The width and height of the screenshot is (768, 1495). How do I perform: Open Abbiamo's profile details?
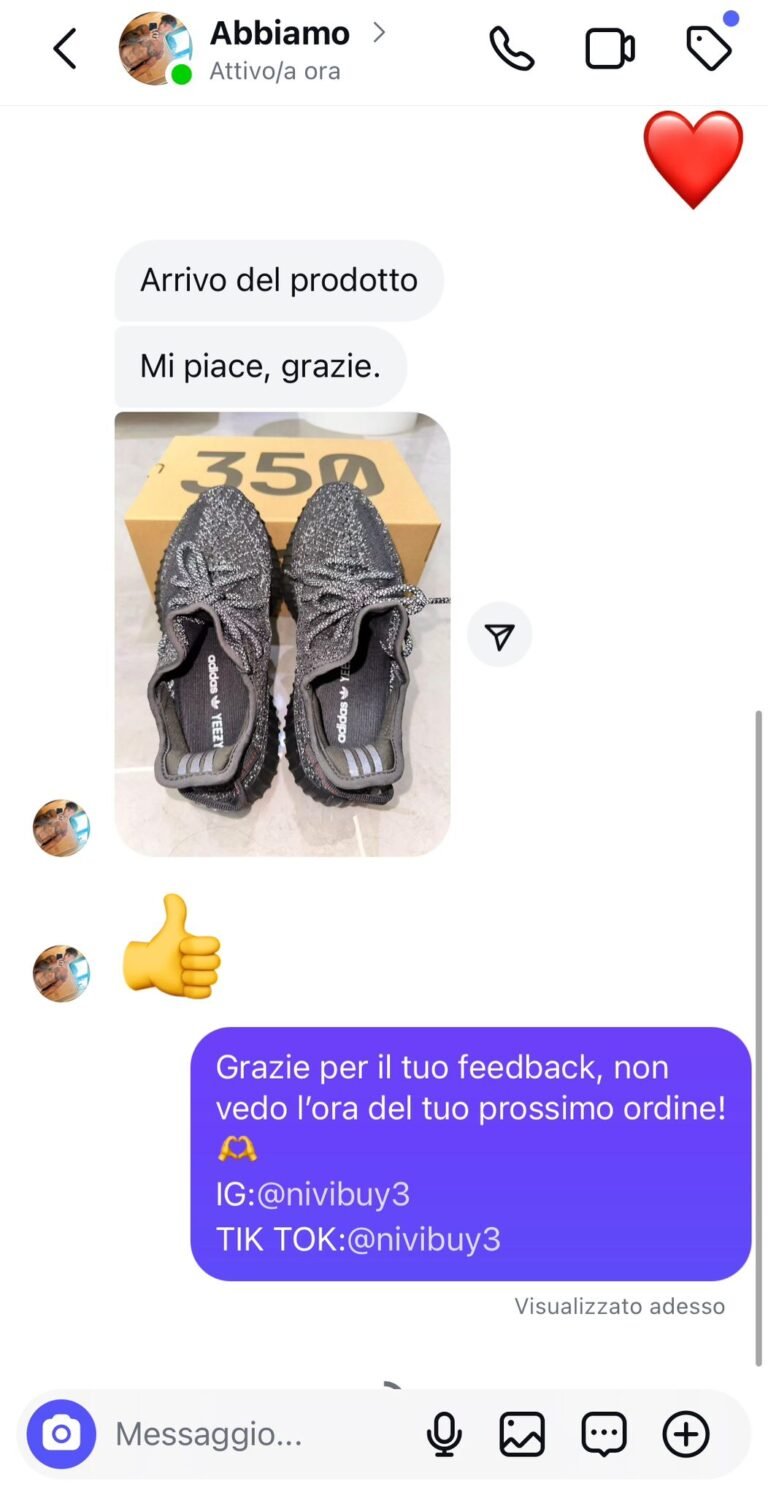[x=279, y=48]
